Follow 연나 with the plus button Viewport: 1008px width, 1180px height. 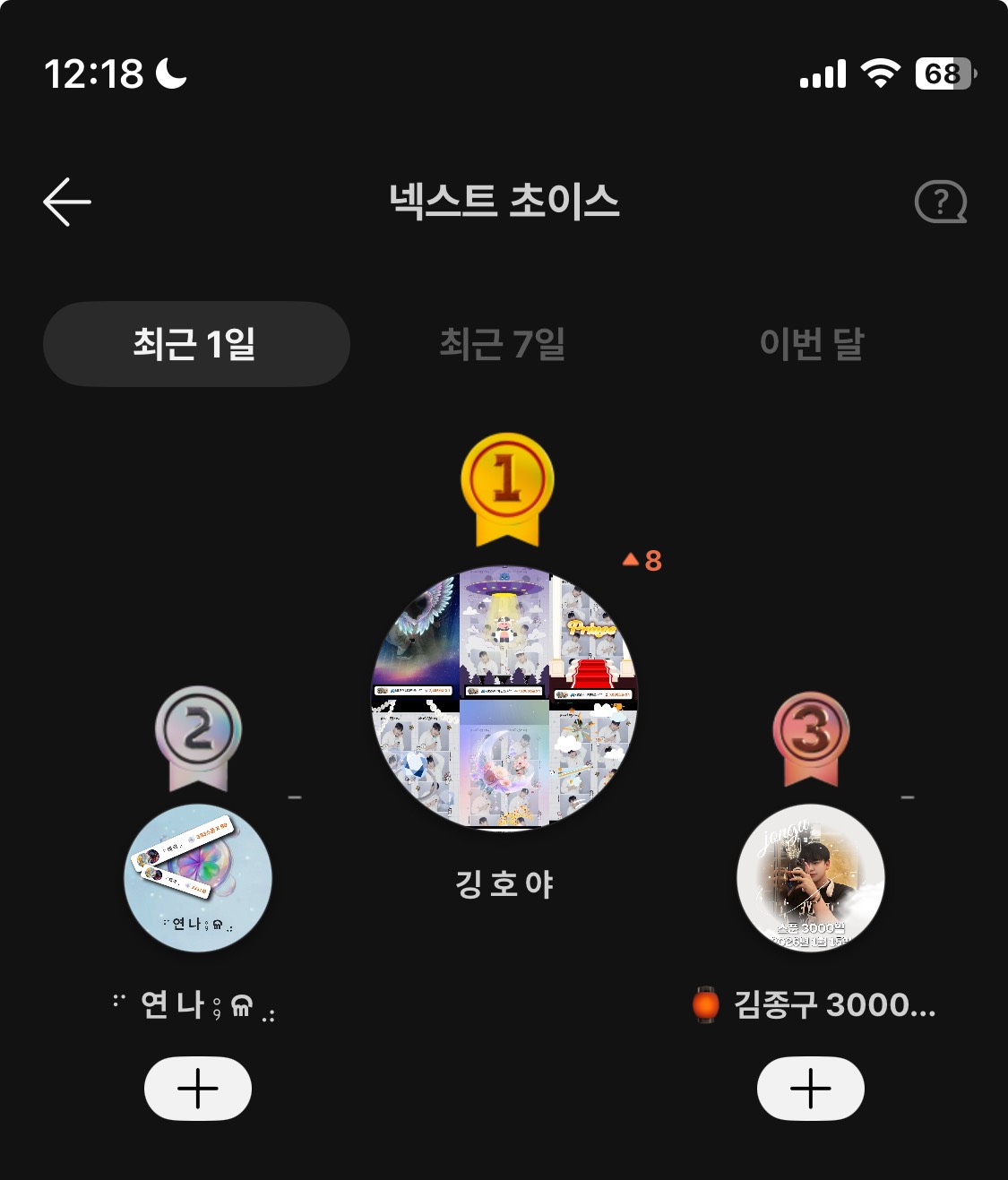coord(198,1089)
